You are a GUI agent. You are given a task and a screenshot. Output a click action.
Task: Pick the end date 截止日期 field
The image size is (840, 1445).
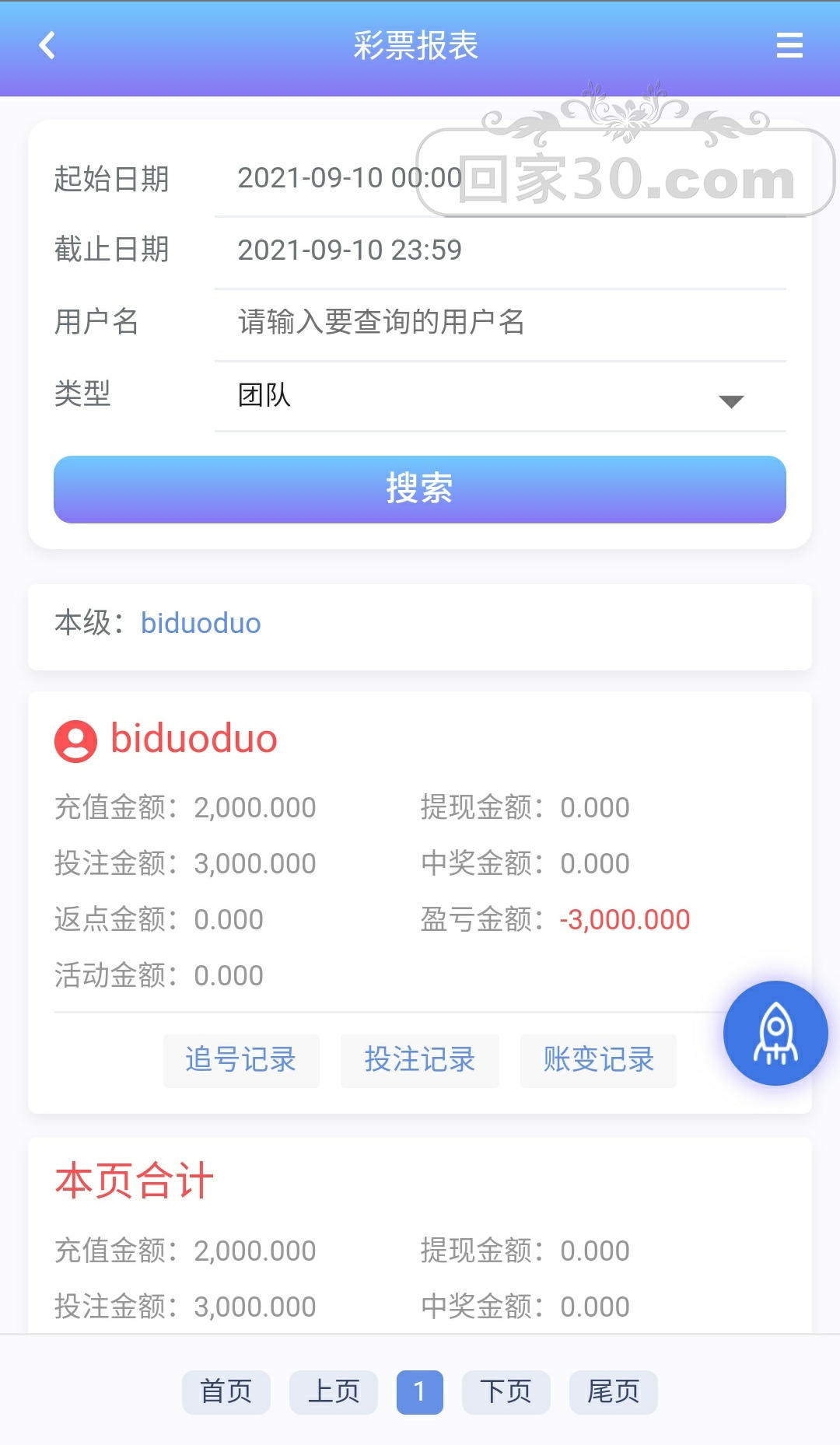coord(498,250)
